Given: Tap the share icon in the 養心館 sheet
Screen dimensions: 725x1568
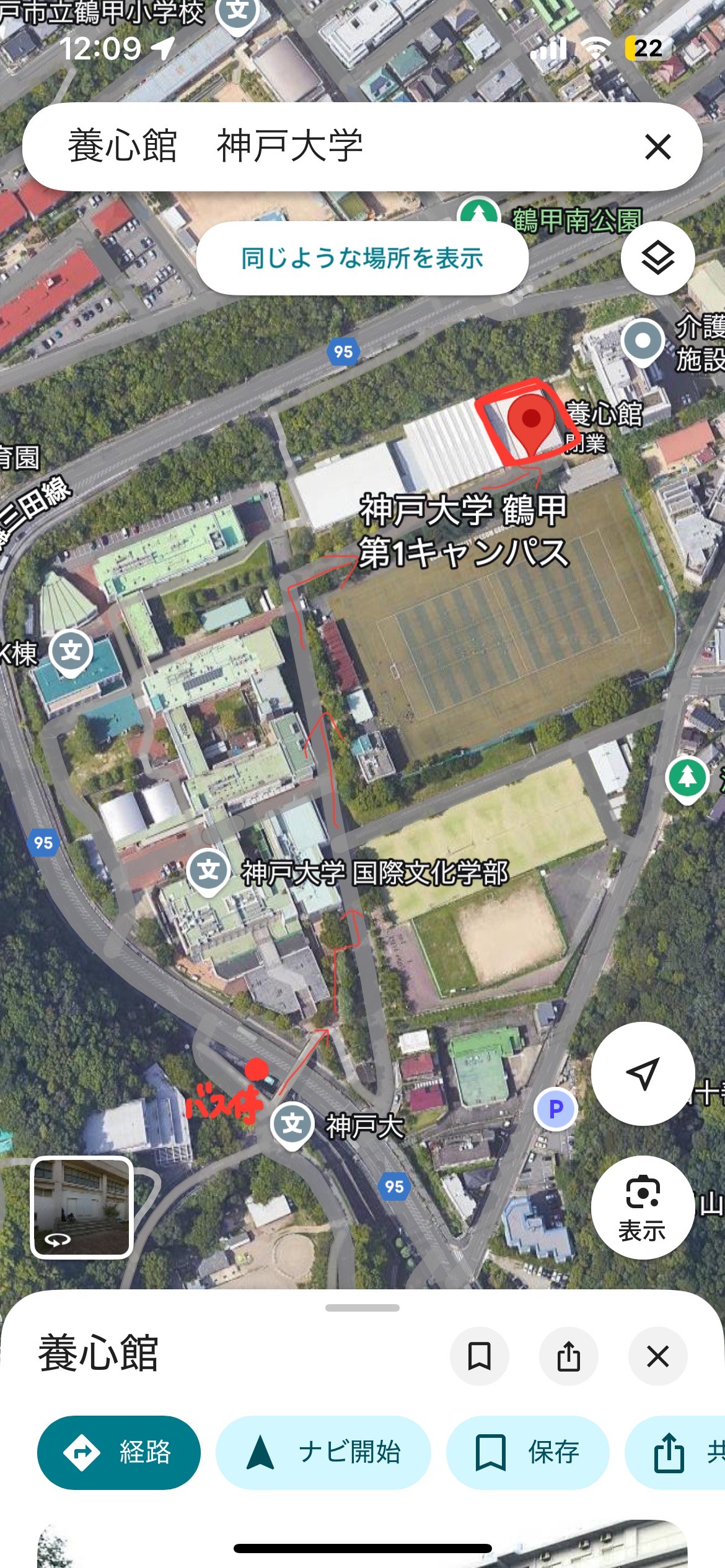Looking at the screenshot, I should [x=568, y=1356].
